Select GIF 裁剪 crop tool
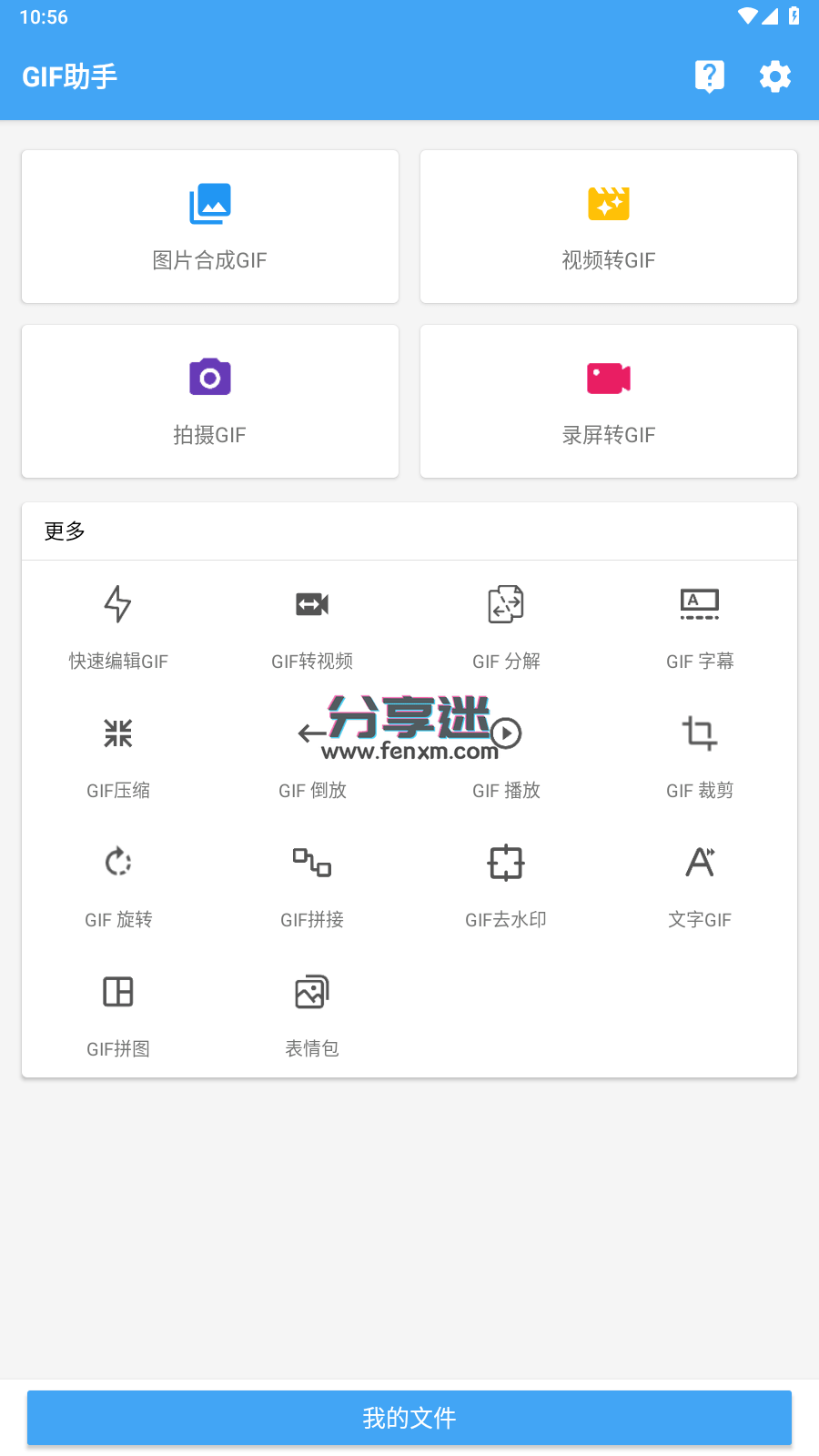819x1456 pixels. 699,755
